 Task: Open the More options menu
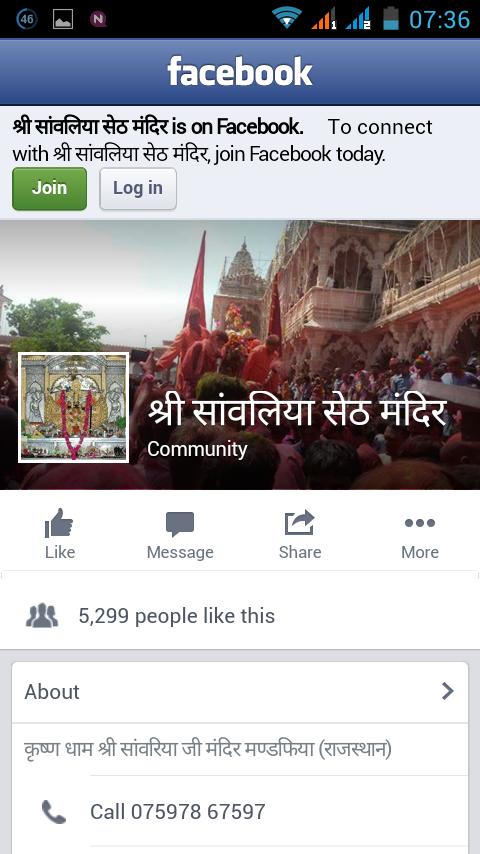tap(420, 534)
